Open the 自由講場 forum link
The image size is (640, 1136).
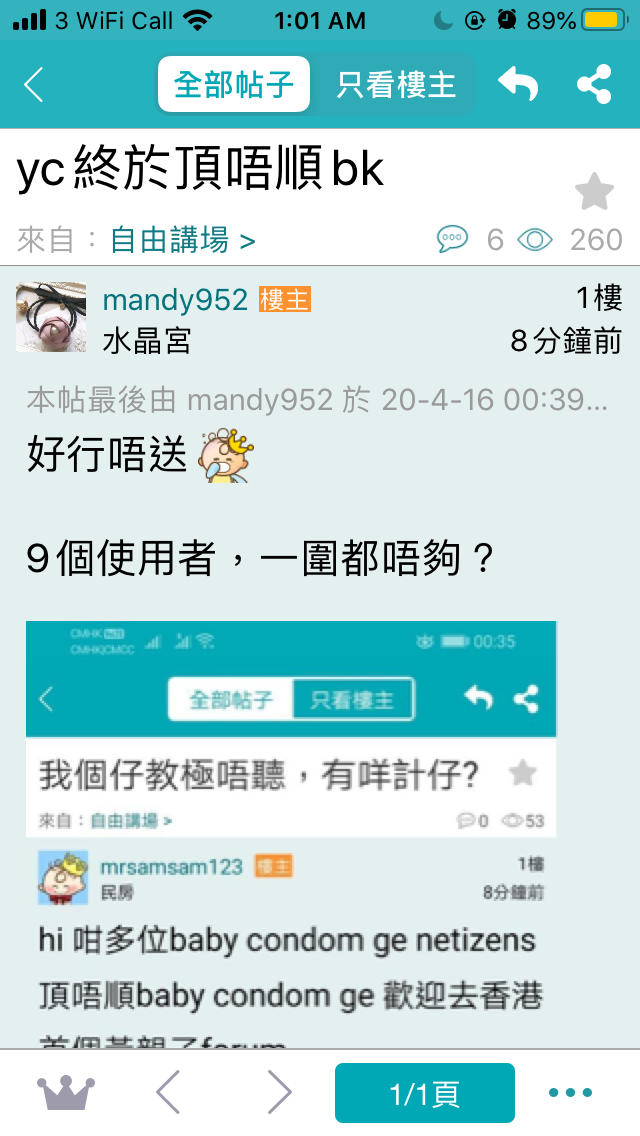tap(183, 240)
